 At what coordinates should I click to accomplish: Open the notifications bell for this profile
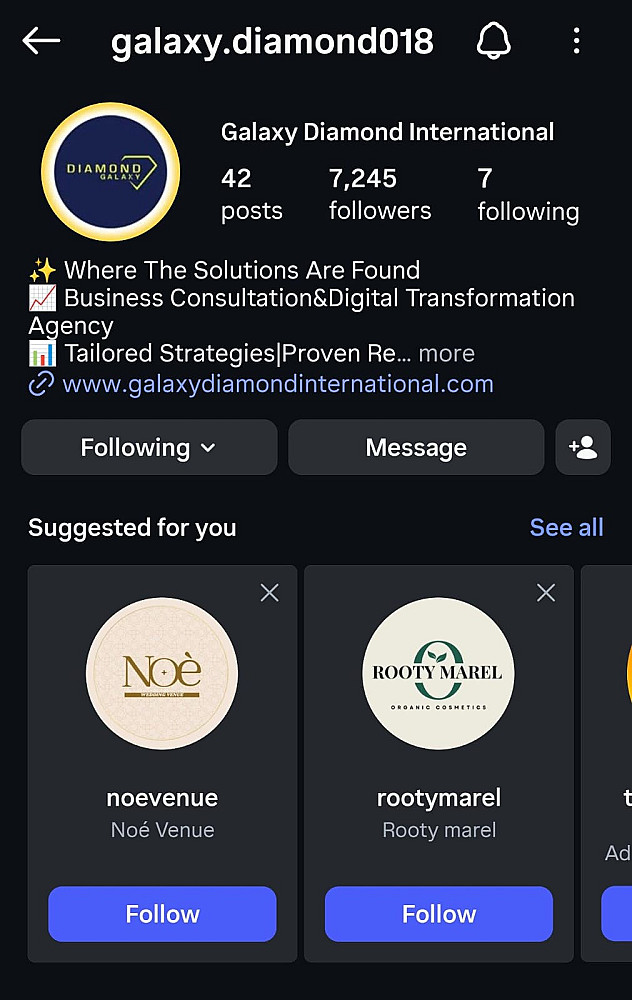point(493,41)
